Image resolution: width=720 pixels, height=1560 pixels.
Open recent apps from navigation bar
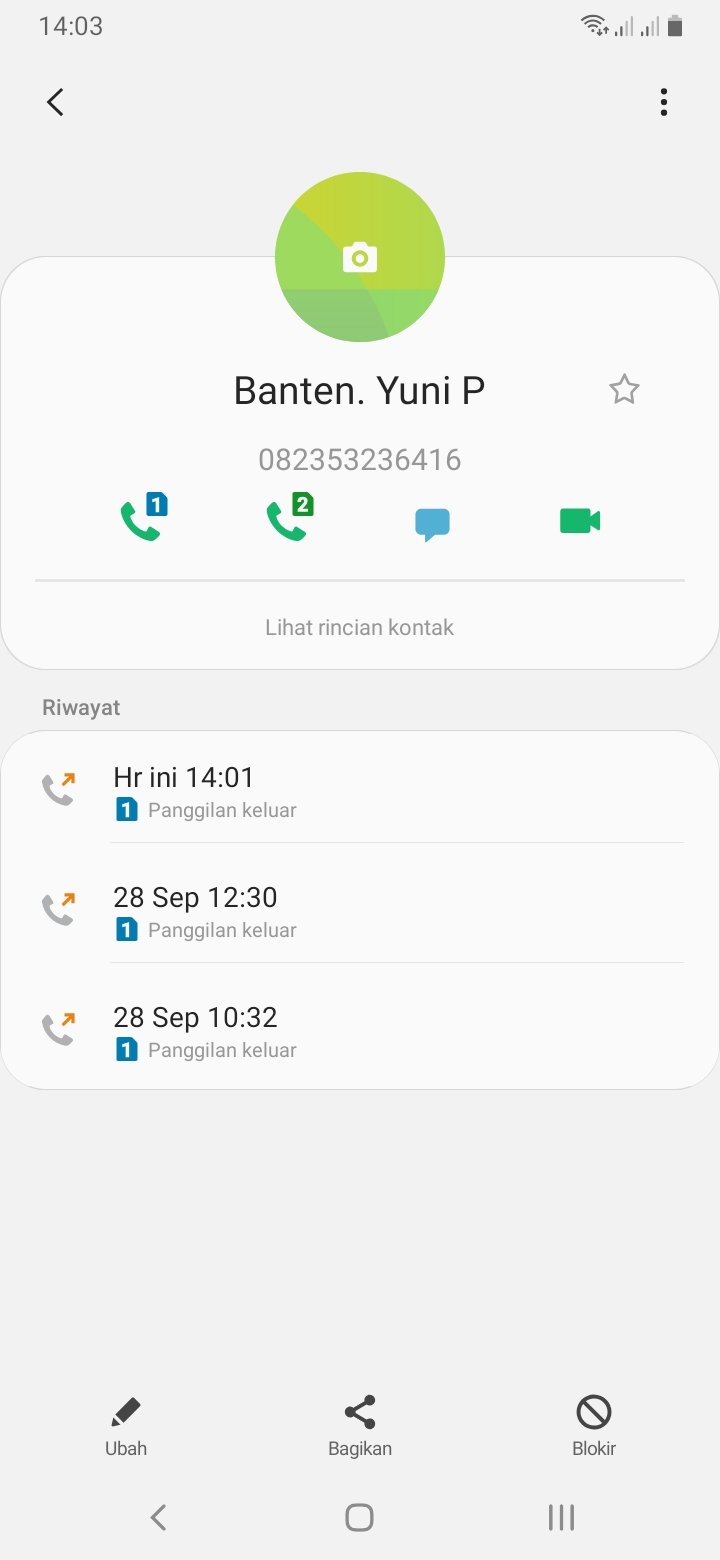[561, 1517]
